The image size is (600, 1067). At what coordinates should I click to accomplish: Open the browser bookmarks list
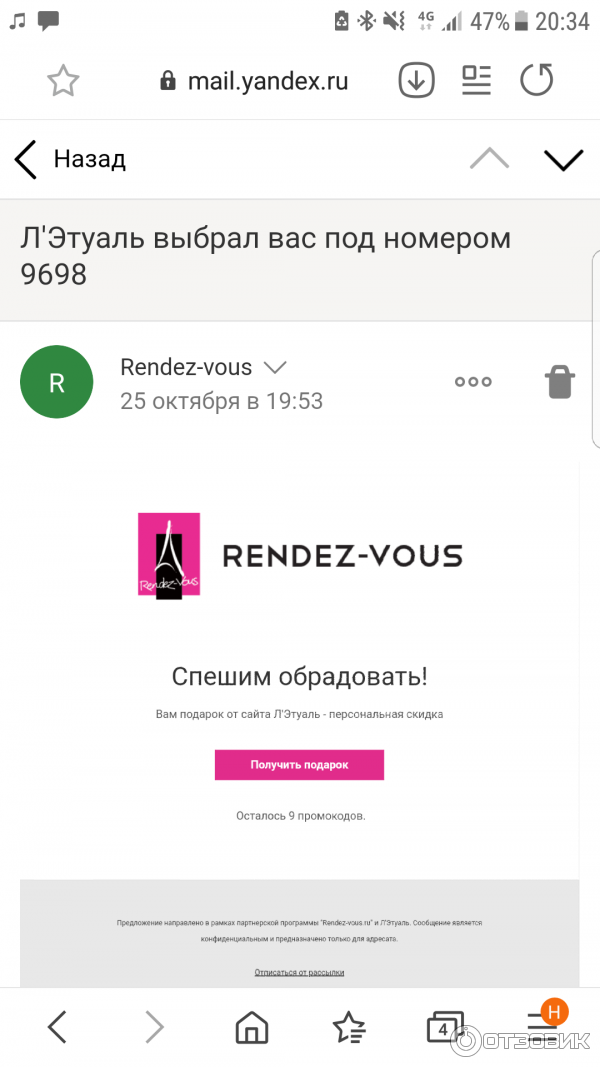coord(348,1027)
